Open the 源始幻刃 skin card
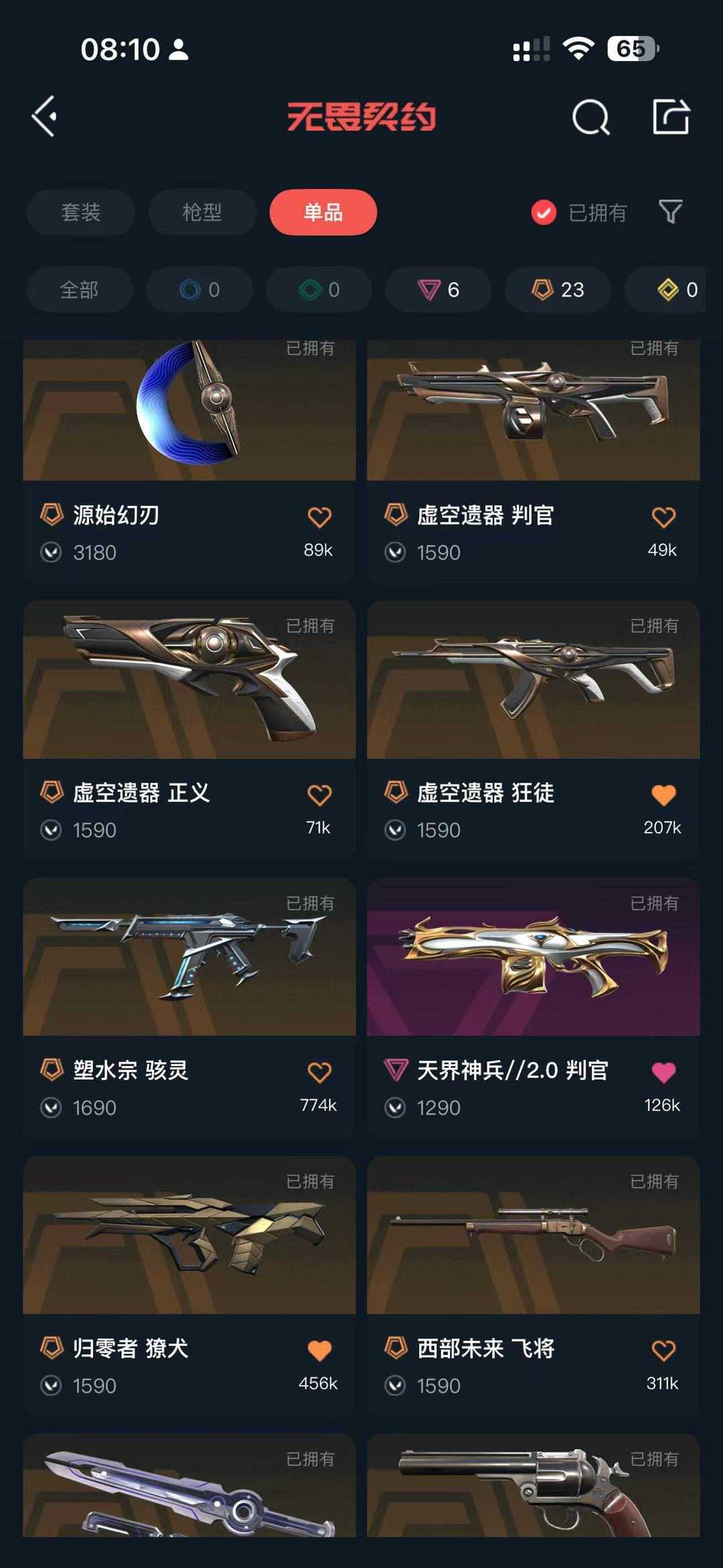Image resolution: width=723 pixels, height=1568 pixels. point(189,415)
